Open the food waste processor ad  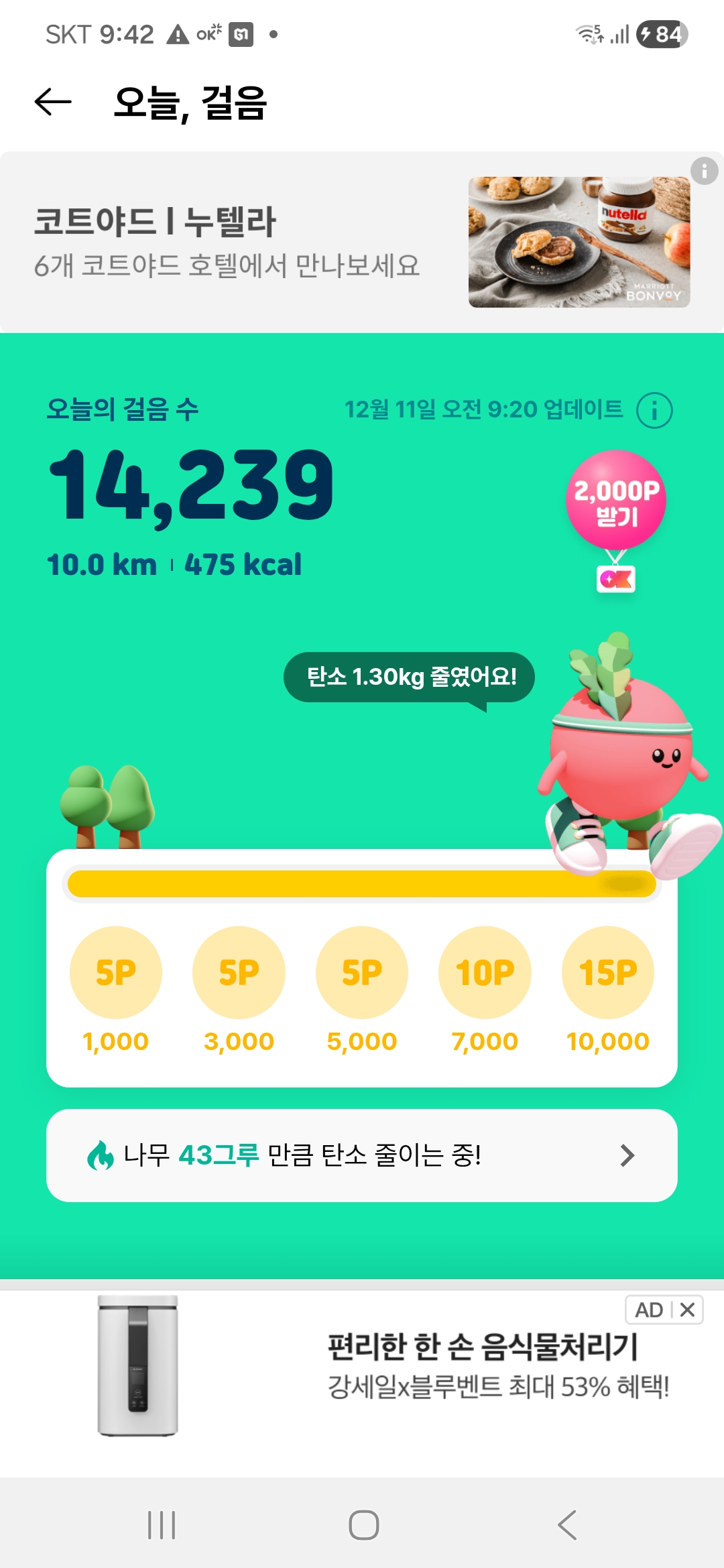click(x=402, y=1367)
